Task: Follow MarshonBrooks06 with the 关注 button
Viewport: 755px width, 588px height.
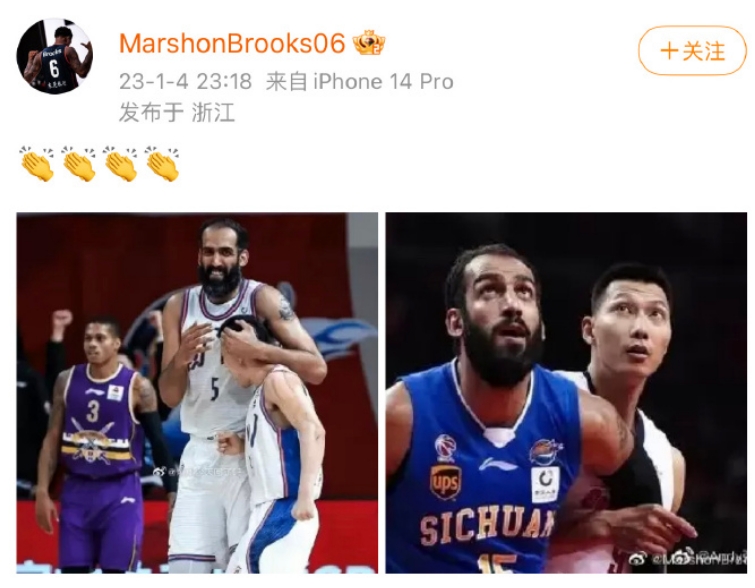Action: click(692, 52)
